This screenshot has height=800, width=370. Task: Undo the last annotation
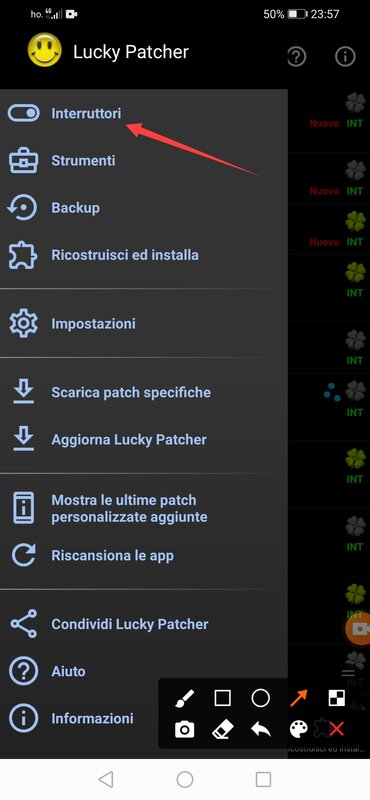pos(261,730)
